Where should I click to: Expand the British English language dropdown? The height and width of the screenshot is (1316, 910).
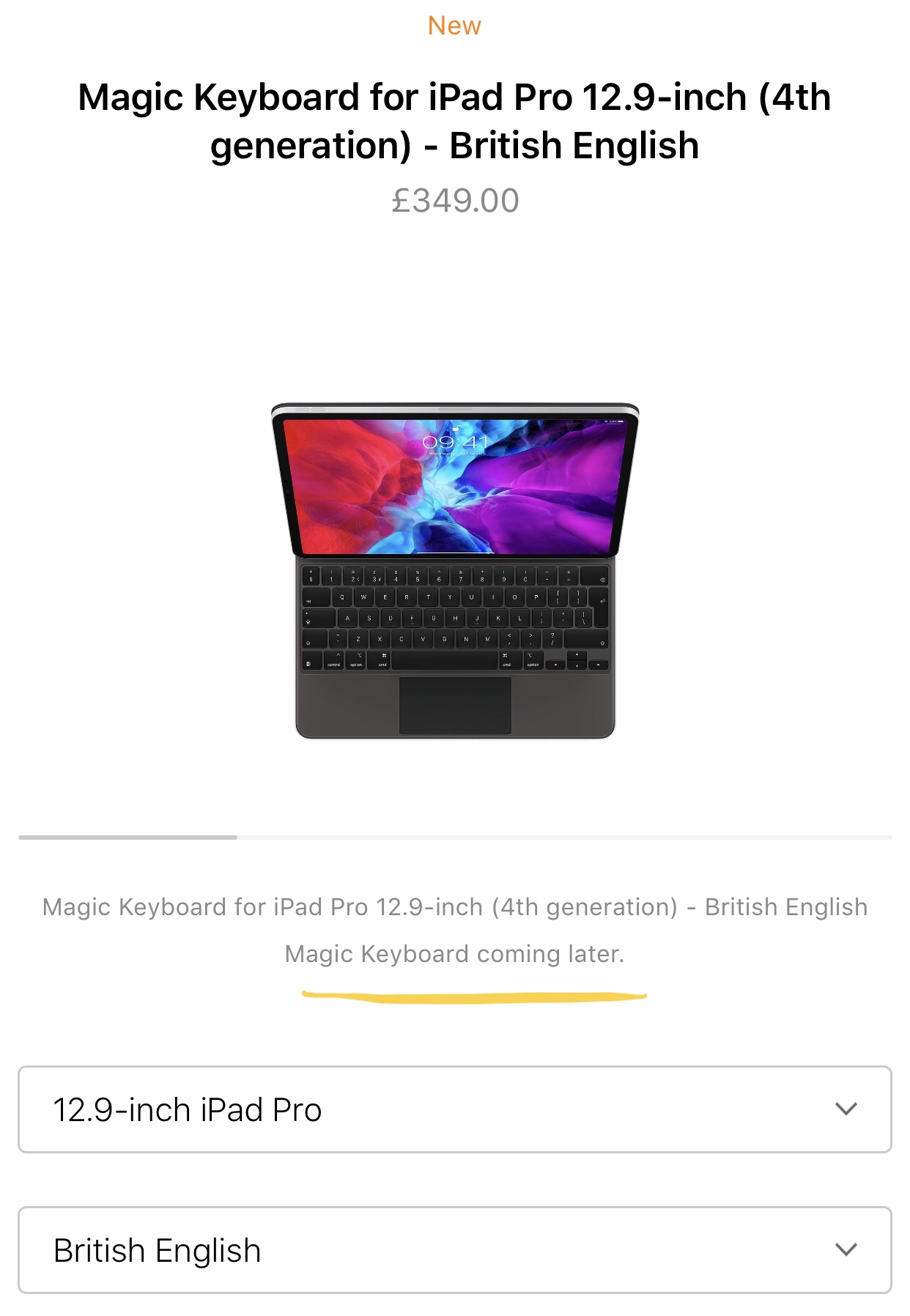454,1249
